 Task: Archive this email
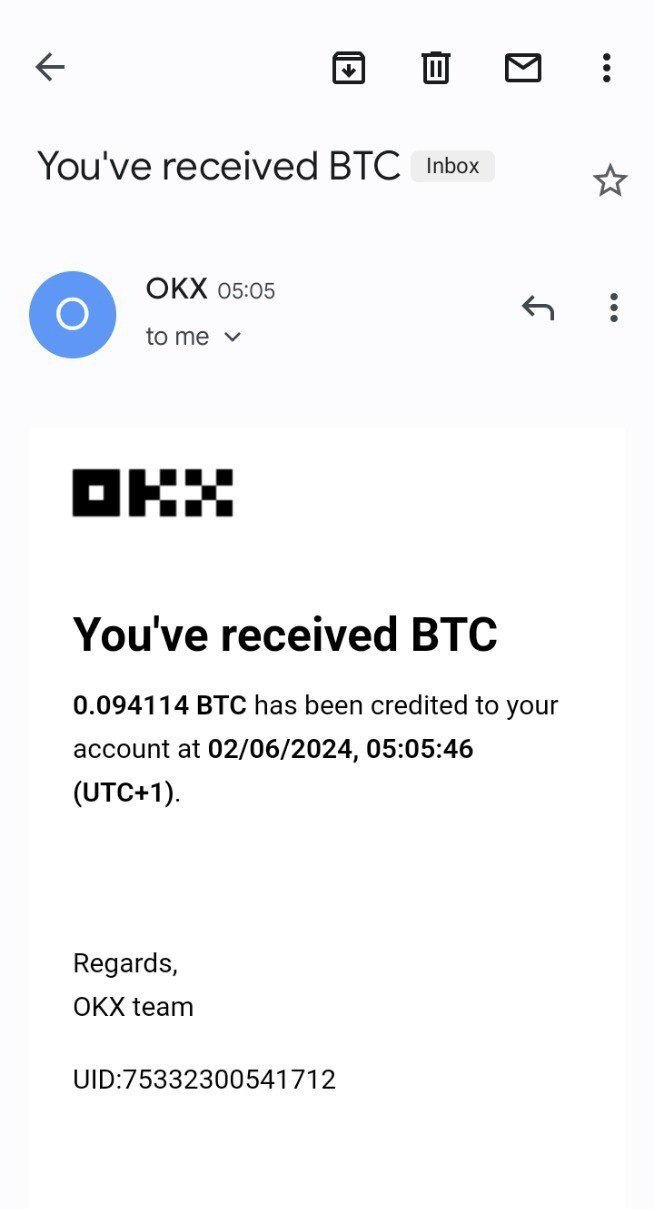click(x=348, y=67)
